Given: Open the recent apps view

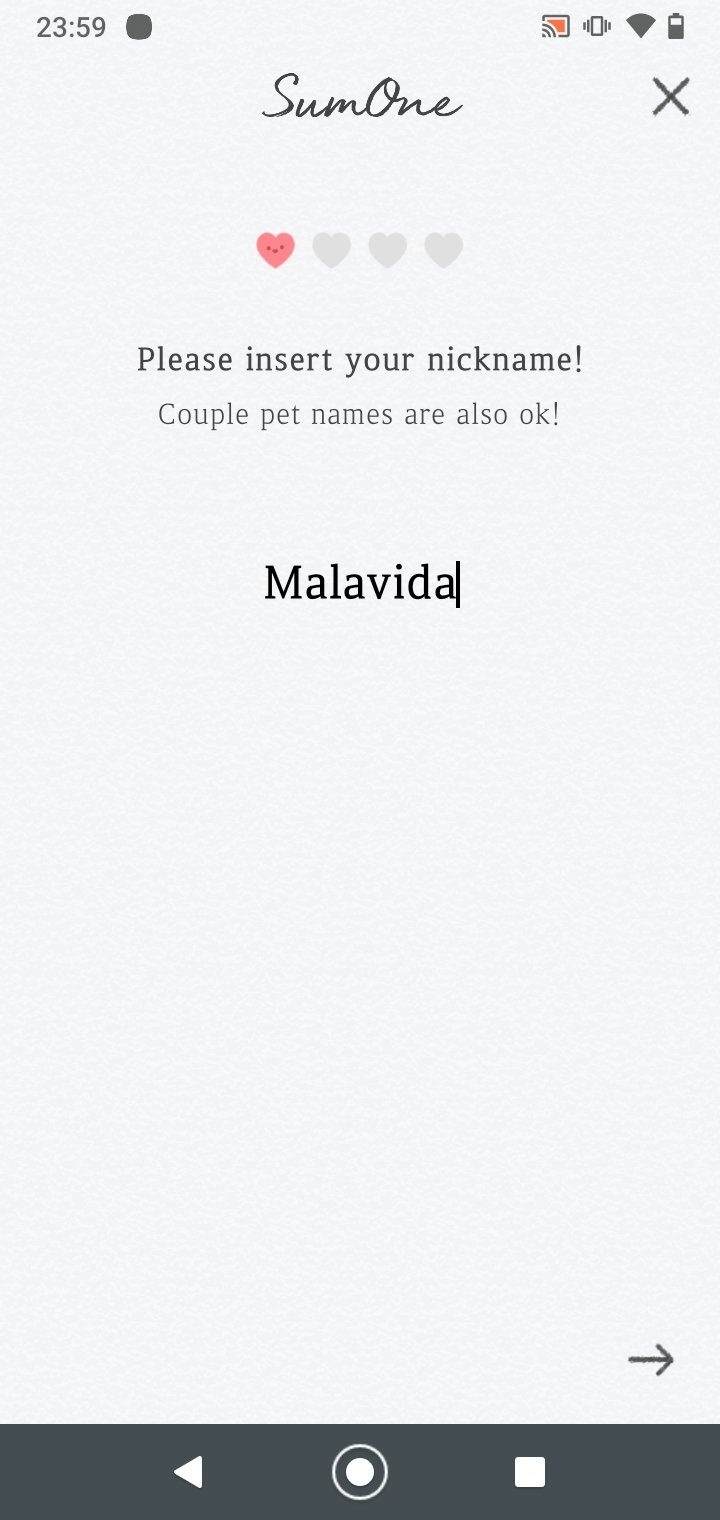Looking at the screenshot, I should [530, 1472].
